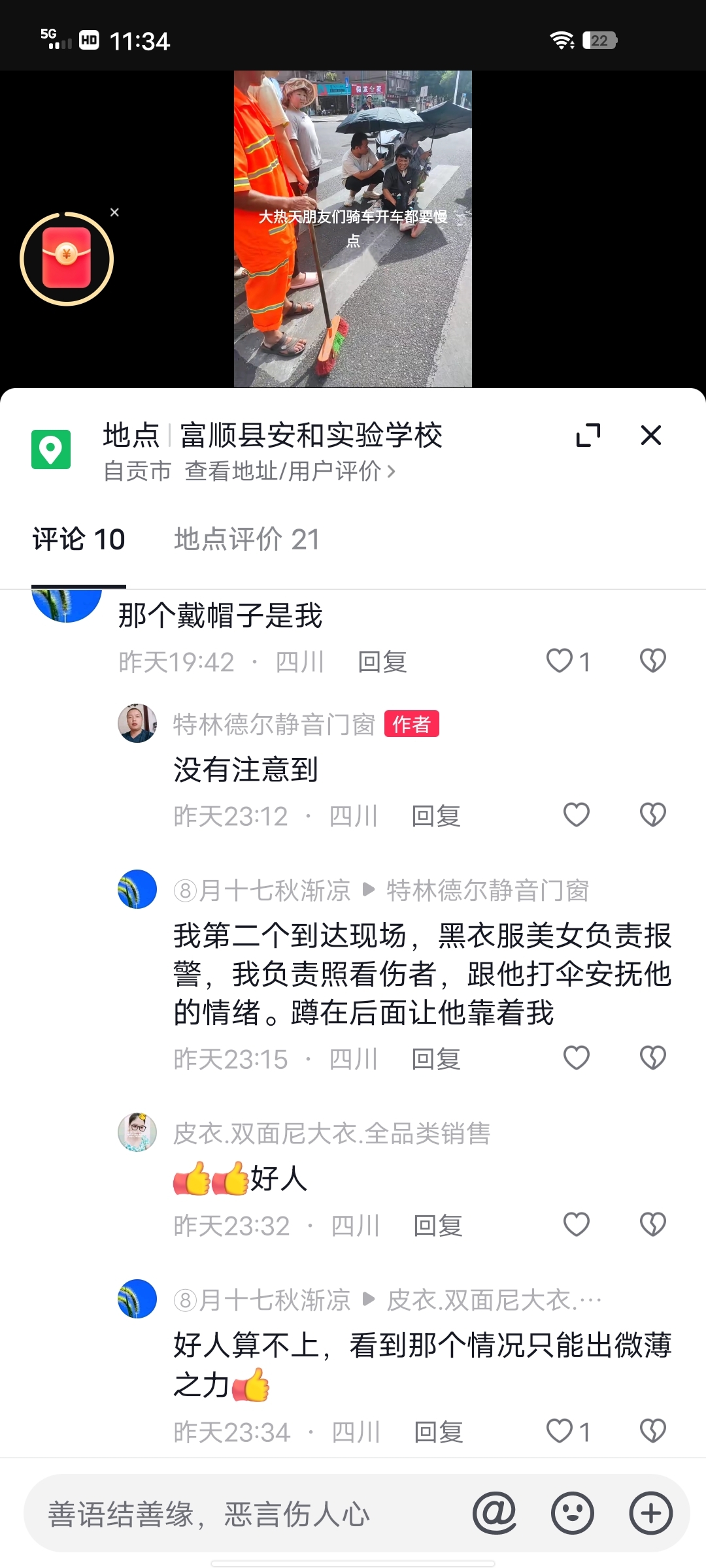Open the plus attachment button
The height and width of the screenshot is (1568, 706).
tap(650, 1513)
